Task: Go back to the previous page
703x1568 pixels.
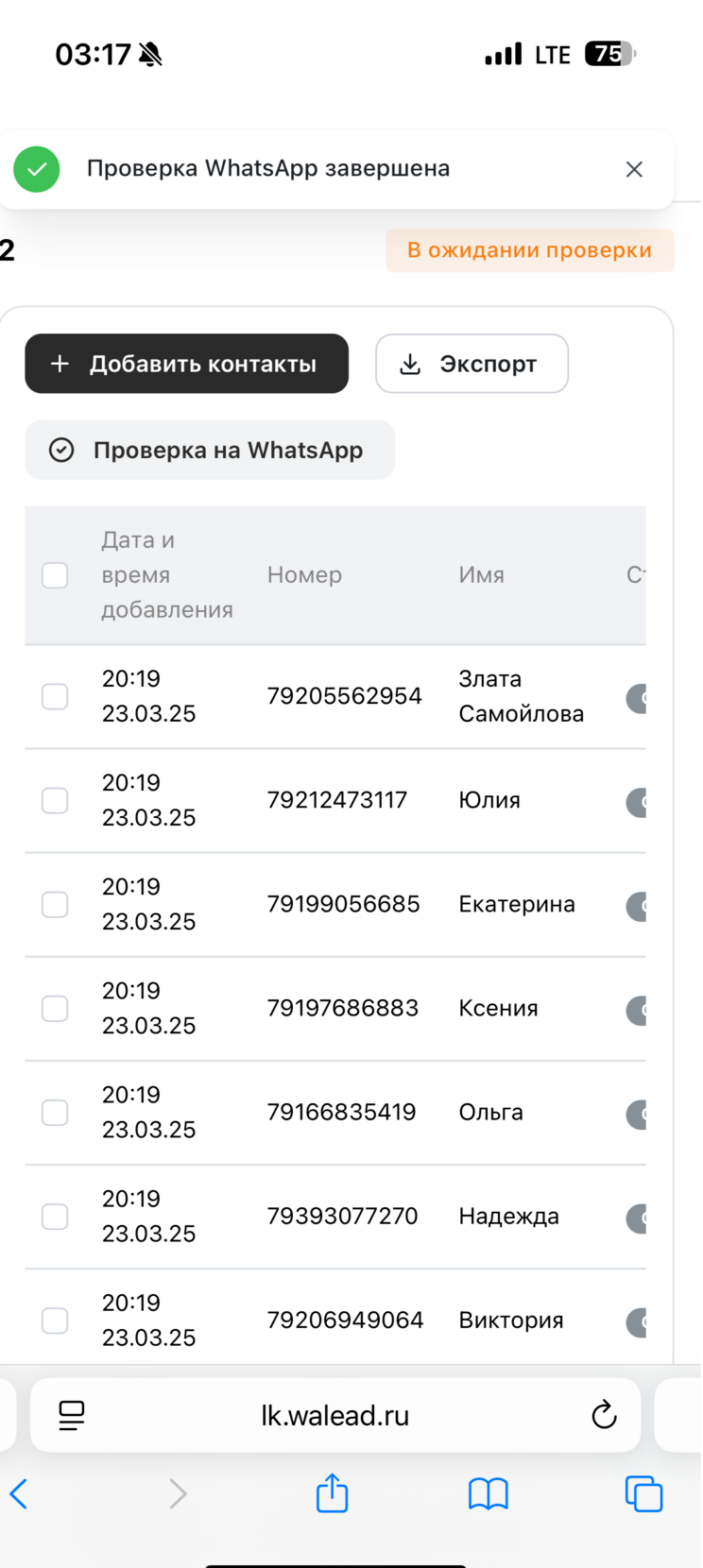Action: click(19, 1494)
